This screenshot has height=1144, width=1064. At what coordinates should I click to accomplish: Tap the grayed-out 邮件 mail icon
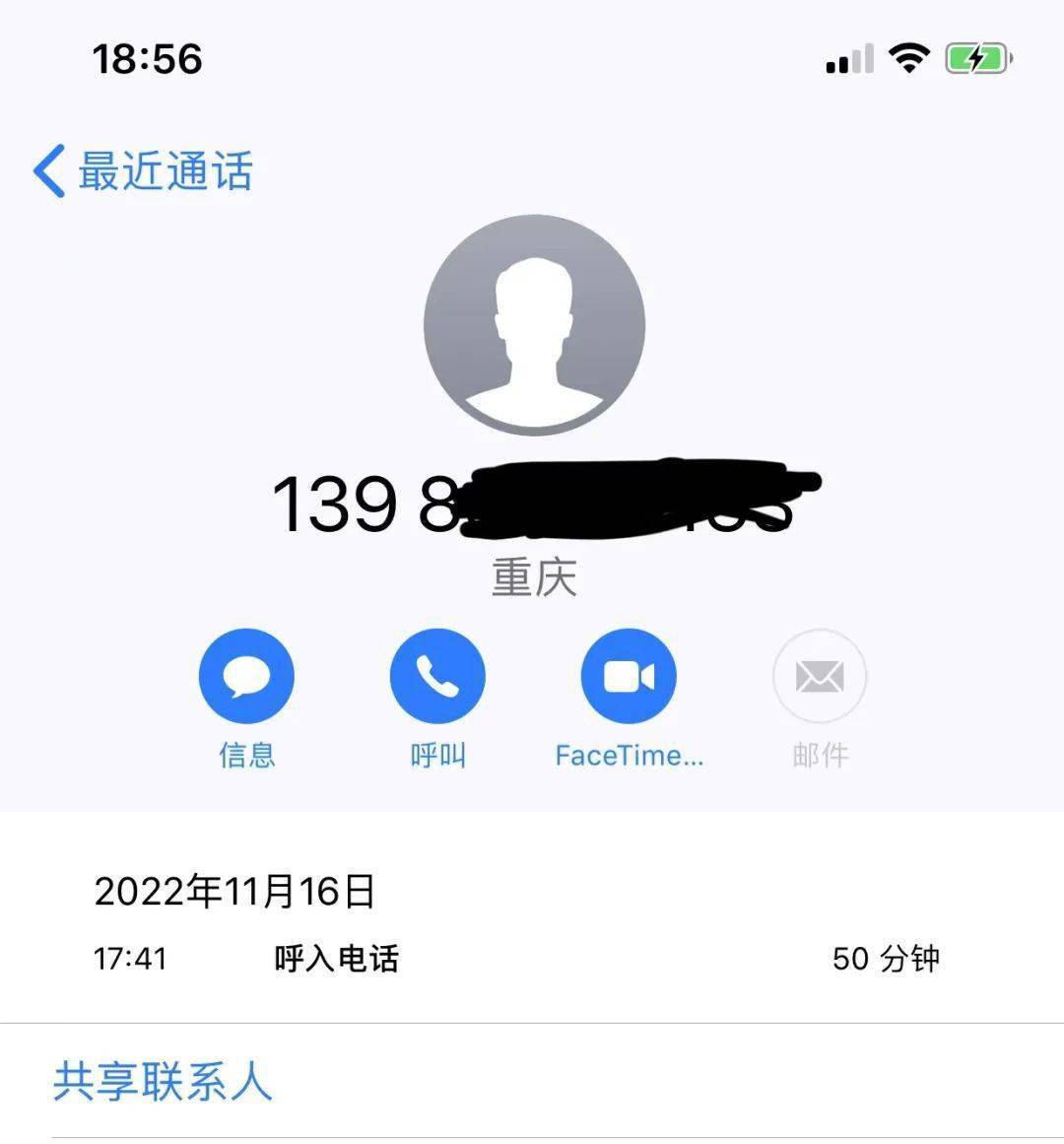819,676
